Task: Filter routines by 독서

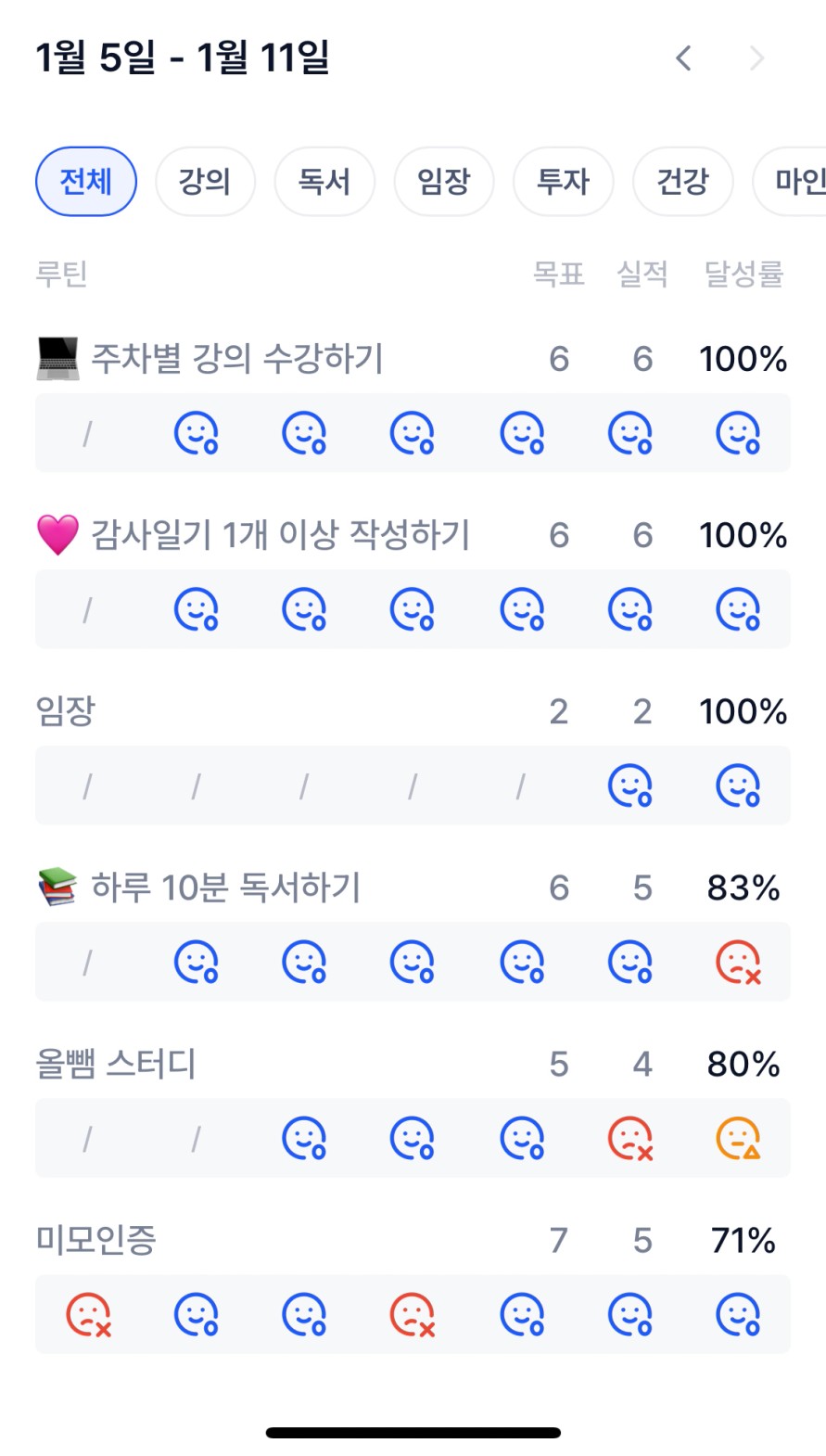Action: tap(324, 181)
